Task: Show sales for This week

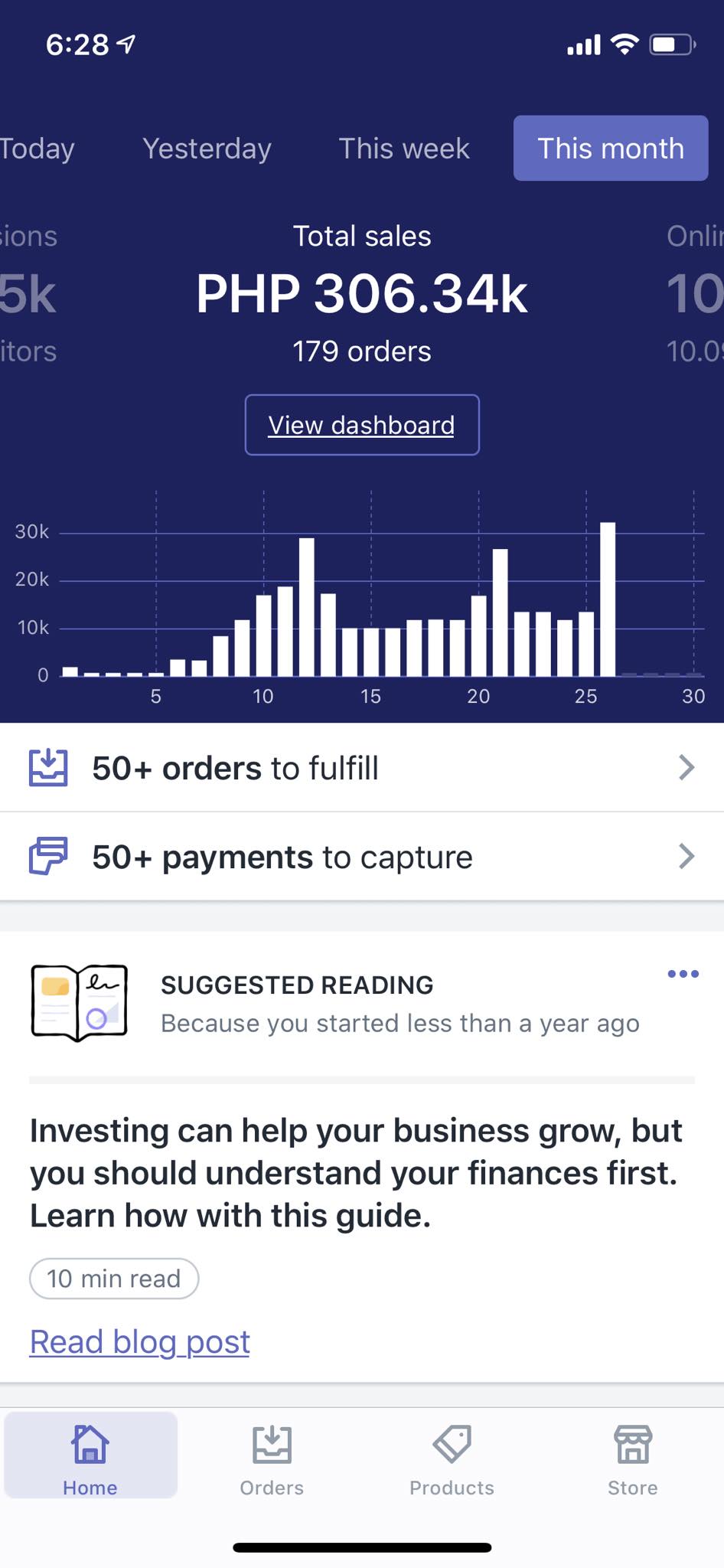Action: 404,149
